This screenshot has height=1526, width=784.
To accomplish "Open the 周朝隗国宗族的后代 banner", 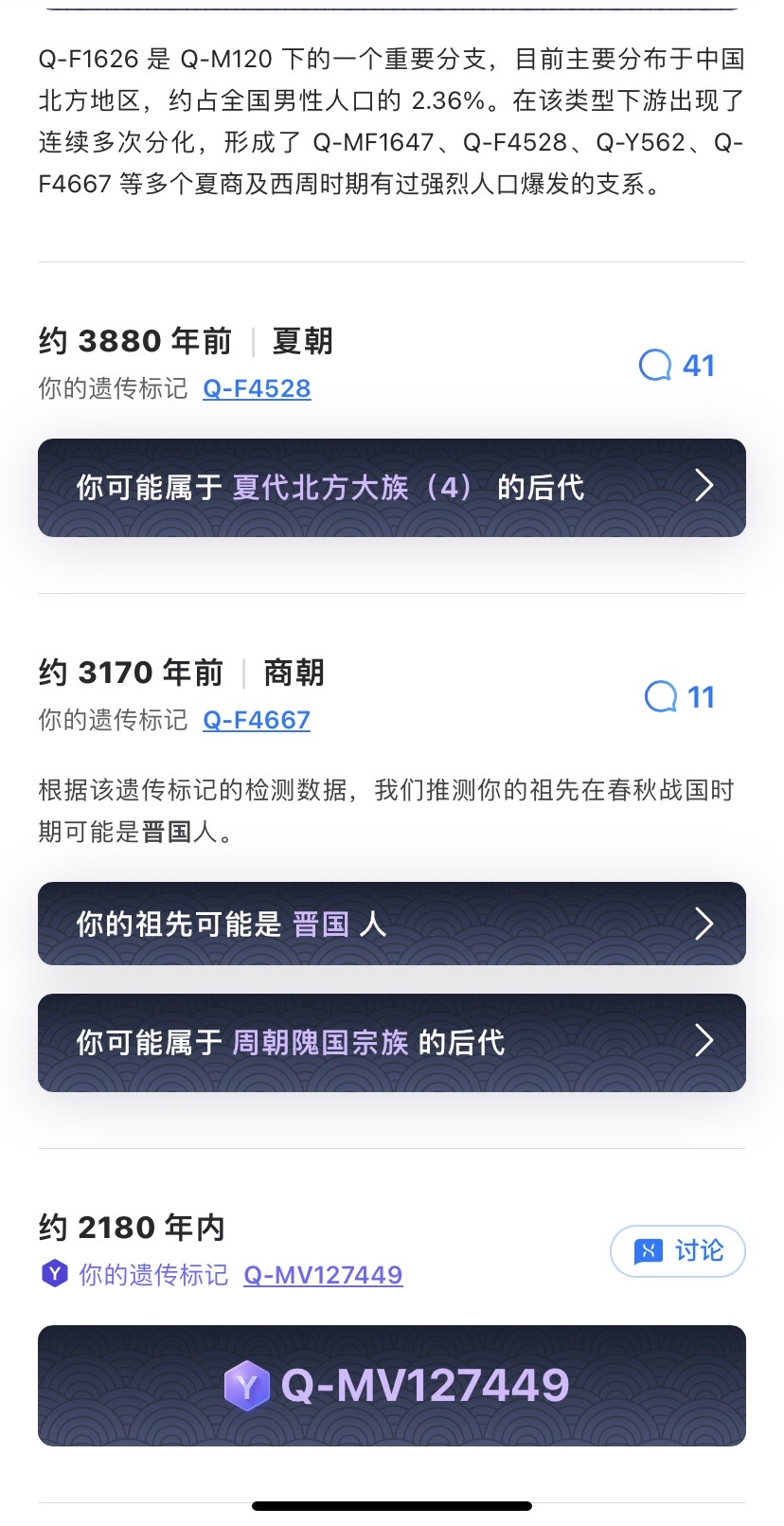I will pos(391,1043).
